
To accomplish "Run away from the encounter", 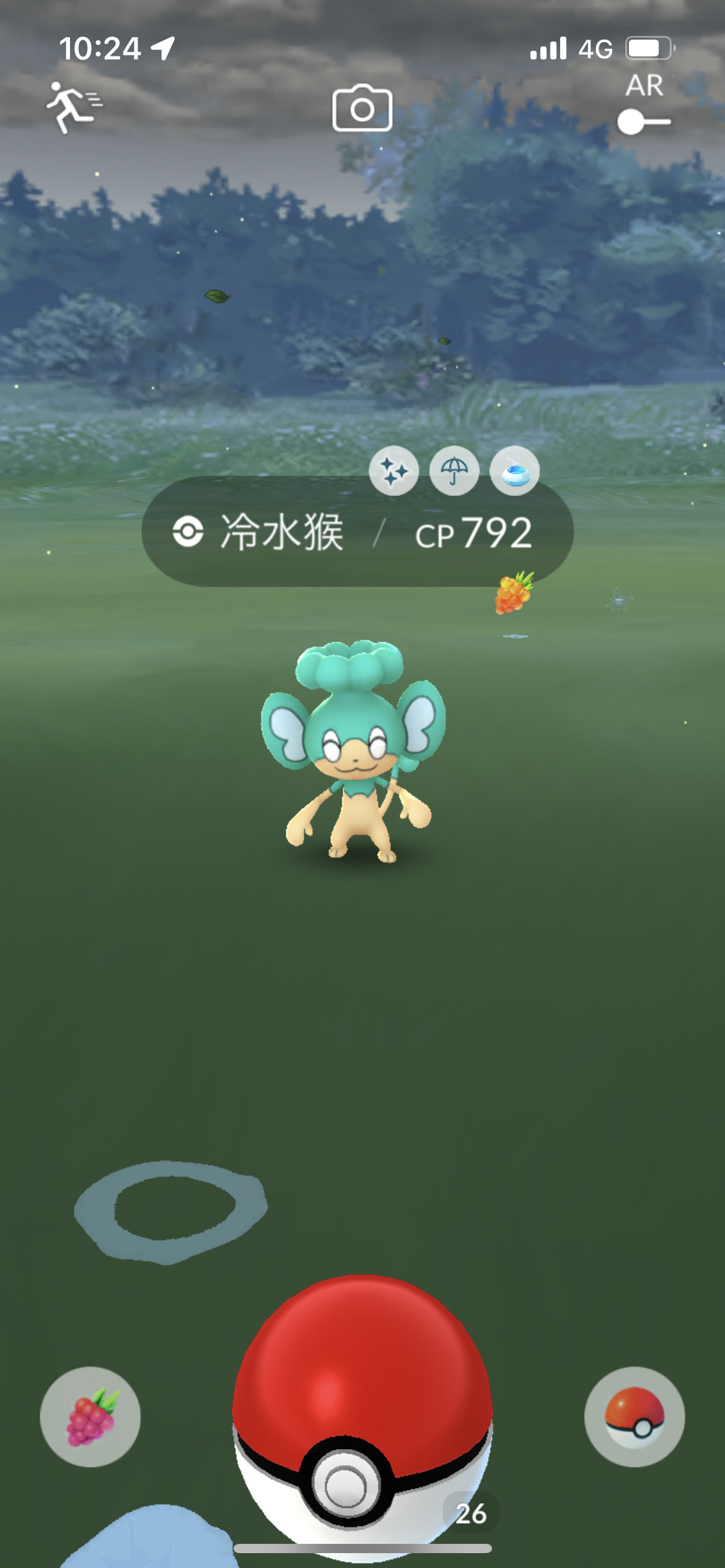I will click(73, 107).
